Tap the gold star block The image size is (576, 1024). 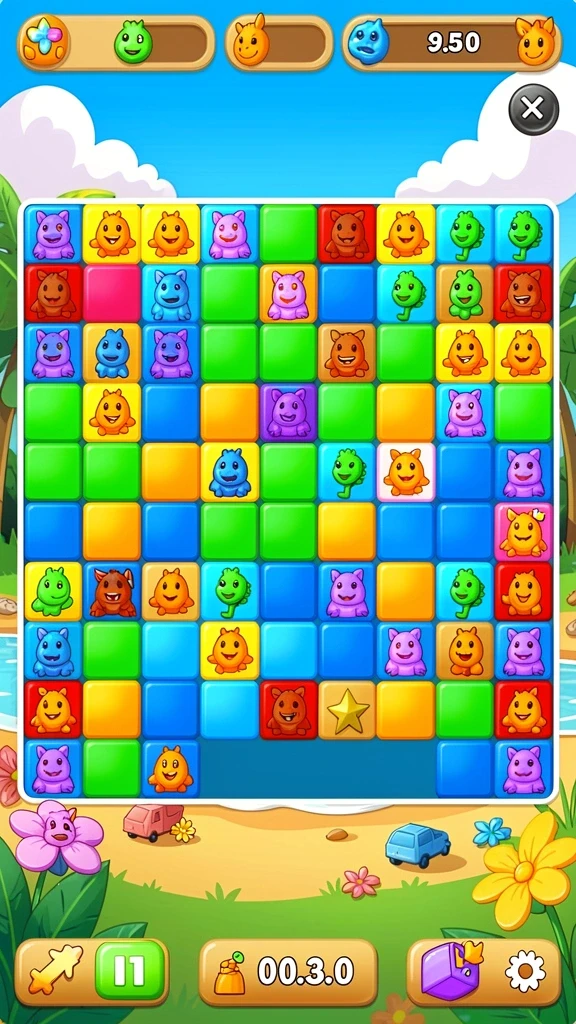[x=347, y=710]
